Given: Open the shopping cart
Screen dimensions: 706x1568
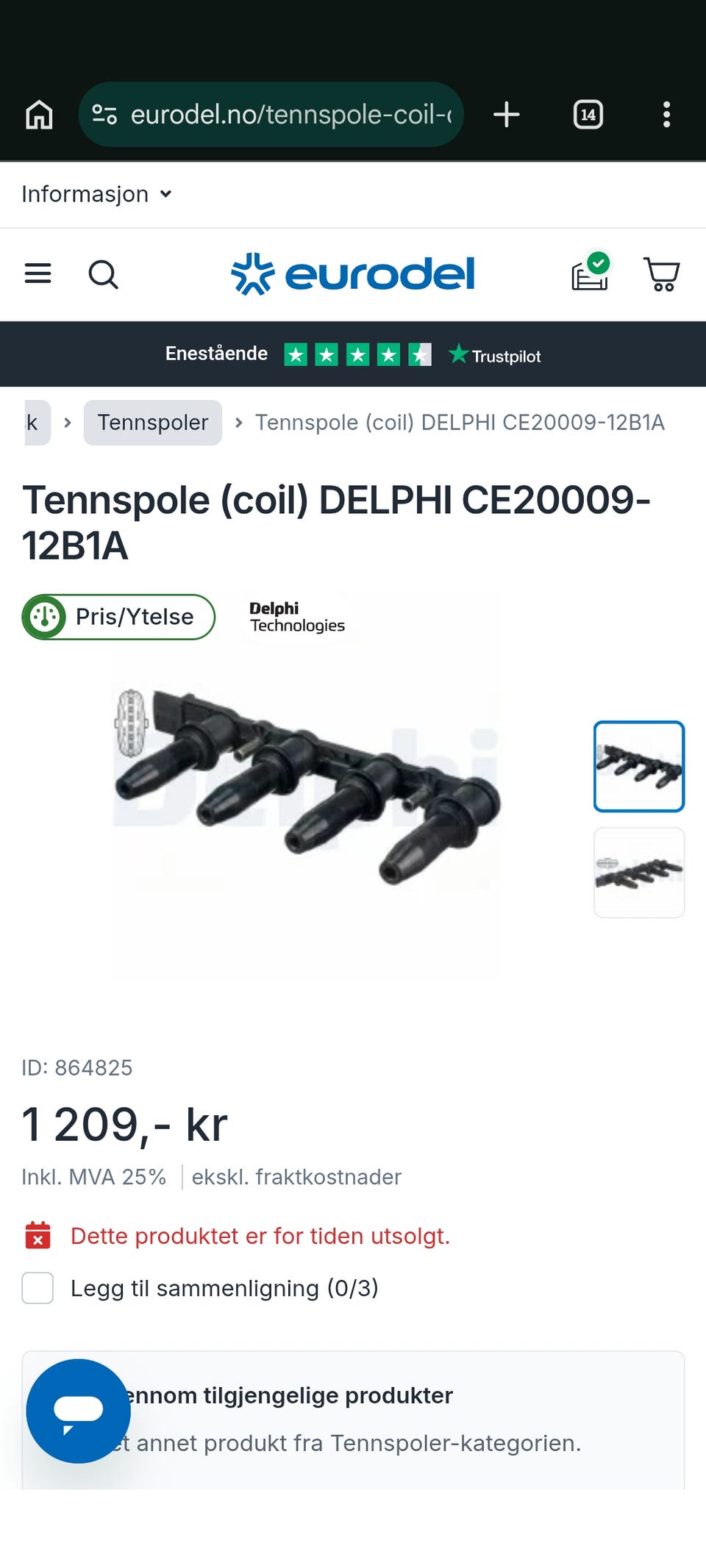Looking at the screenshot, I should [x=662, y=274].
